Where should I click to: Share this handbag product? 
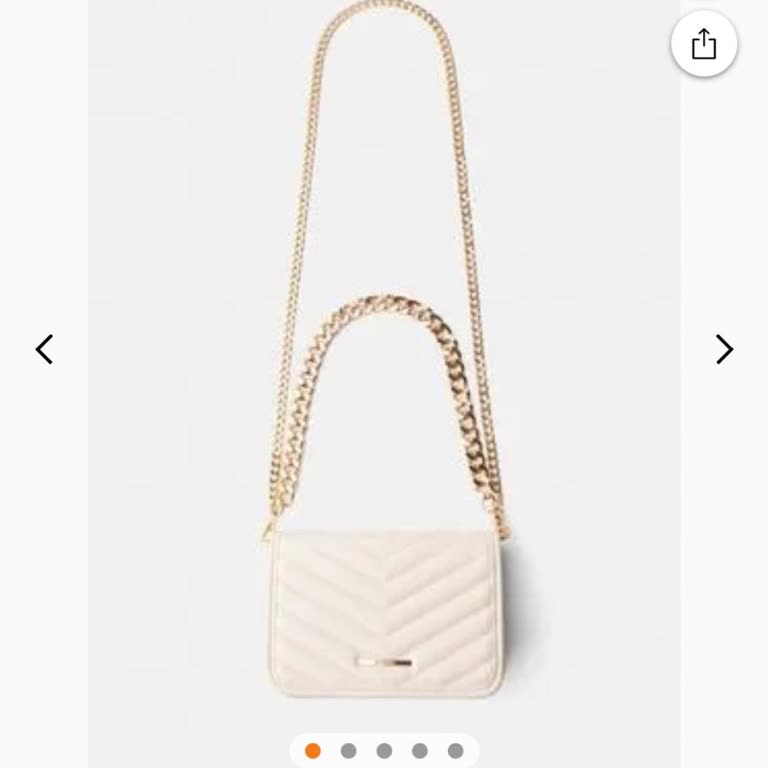pyautogui.click(x=704, y=44)
